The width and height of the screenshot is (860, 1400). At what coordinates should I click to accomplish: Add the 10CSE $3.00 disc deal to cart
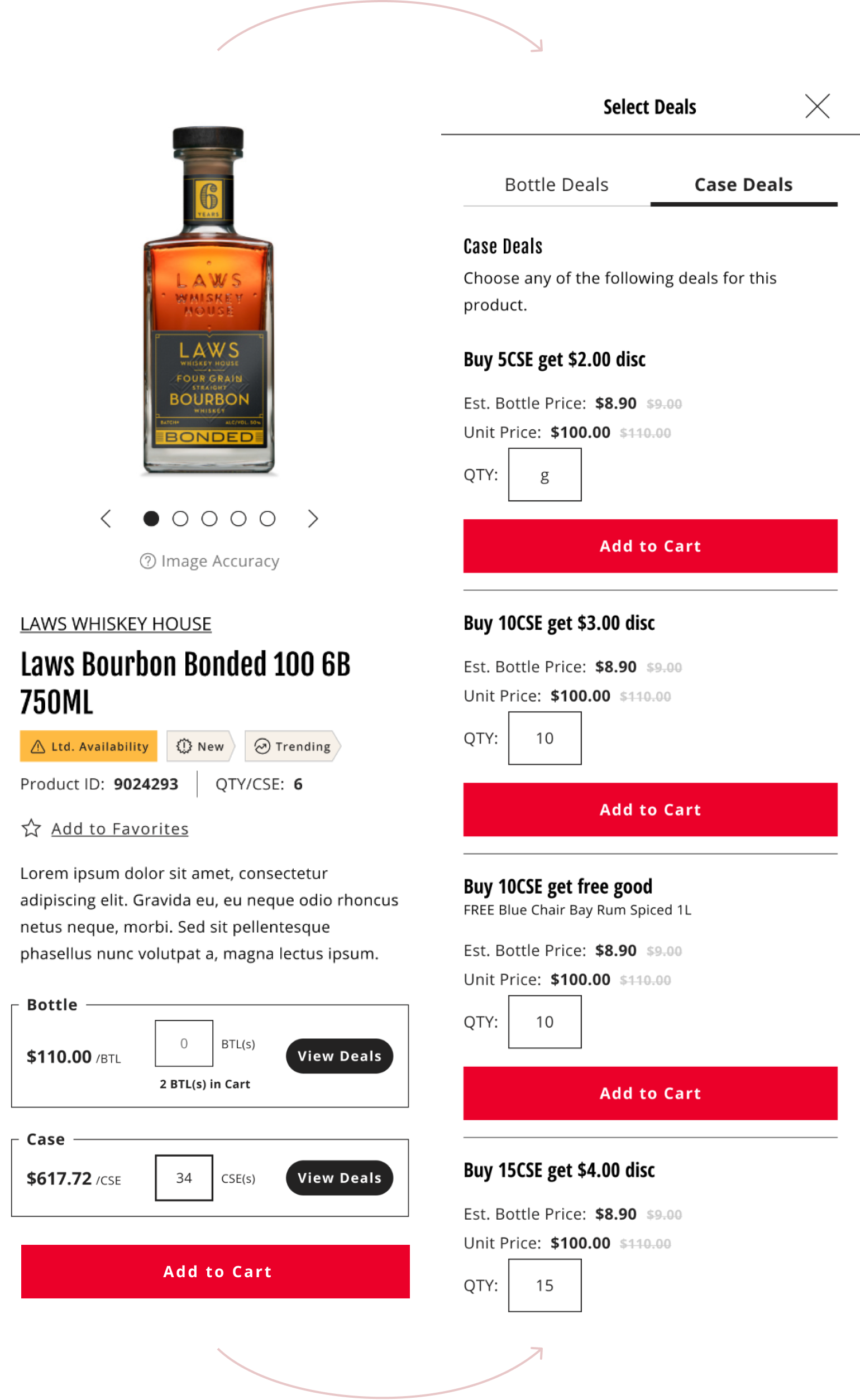[650, 809]
